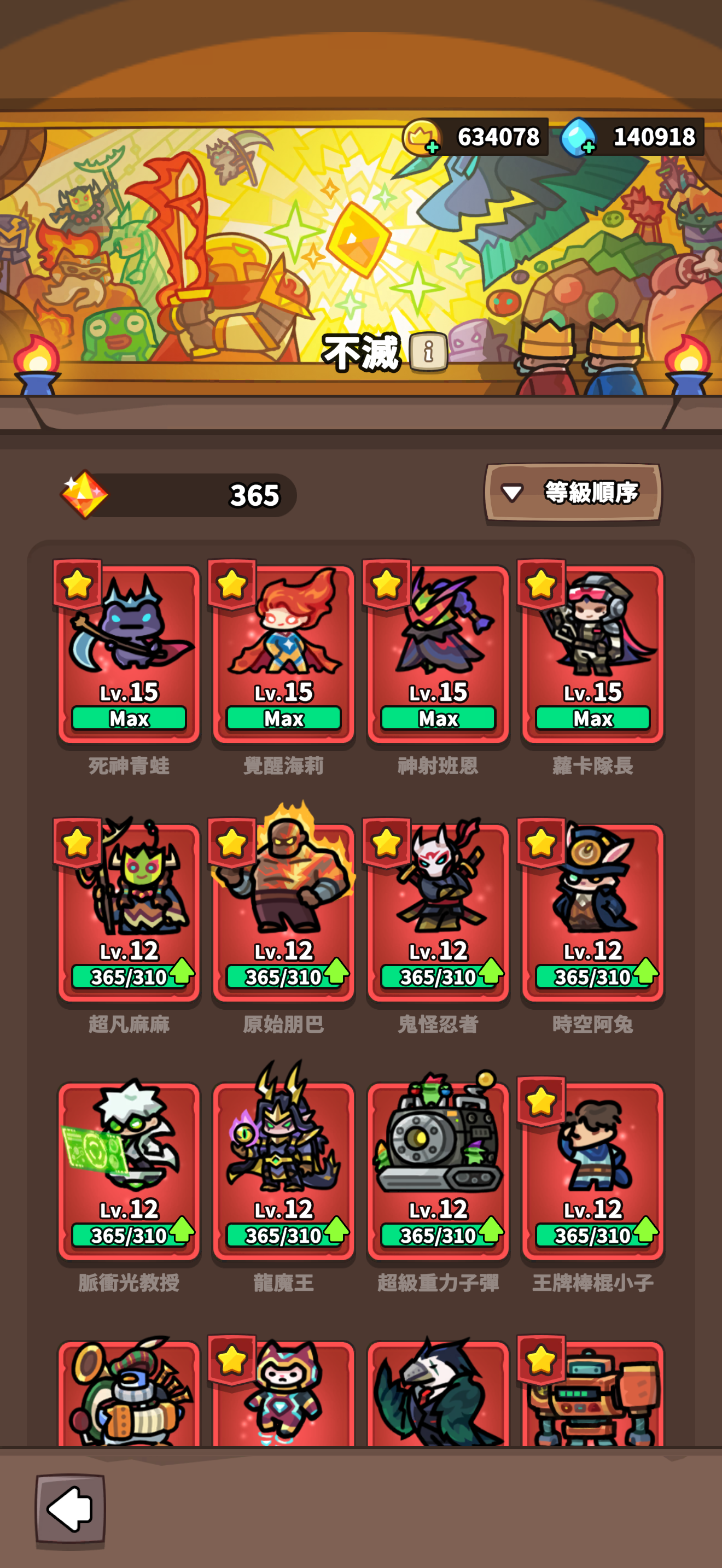Screen dimensions: 722x1568
Task: Open the 原始朋巴 hero card
Action: point(284,913)
